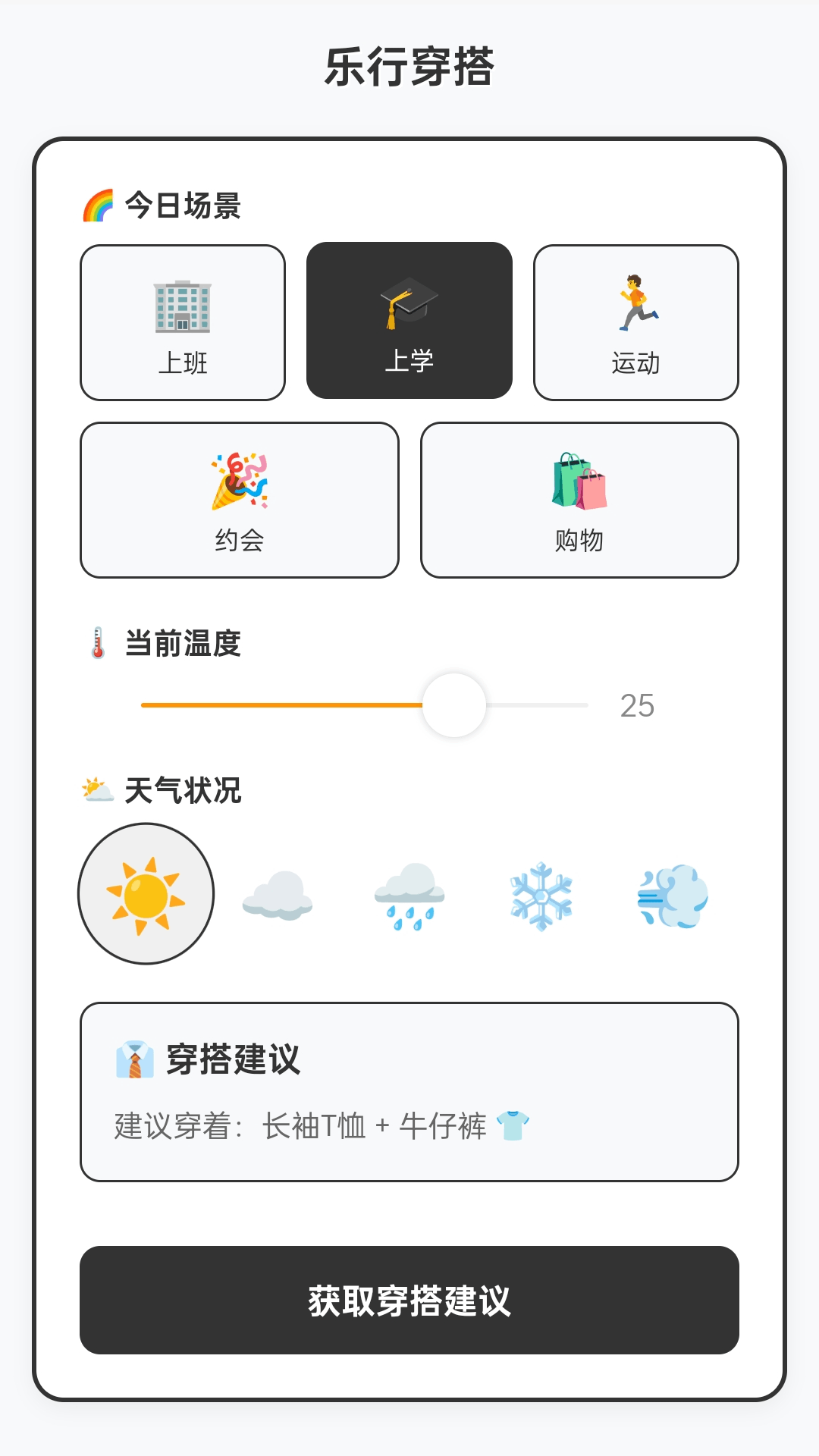Screen dimensions: 819x1456
Task: Select the 上班 scene card
Action: click(181, 321)
